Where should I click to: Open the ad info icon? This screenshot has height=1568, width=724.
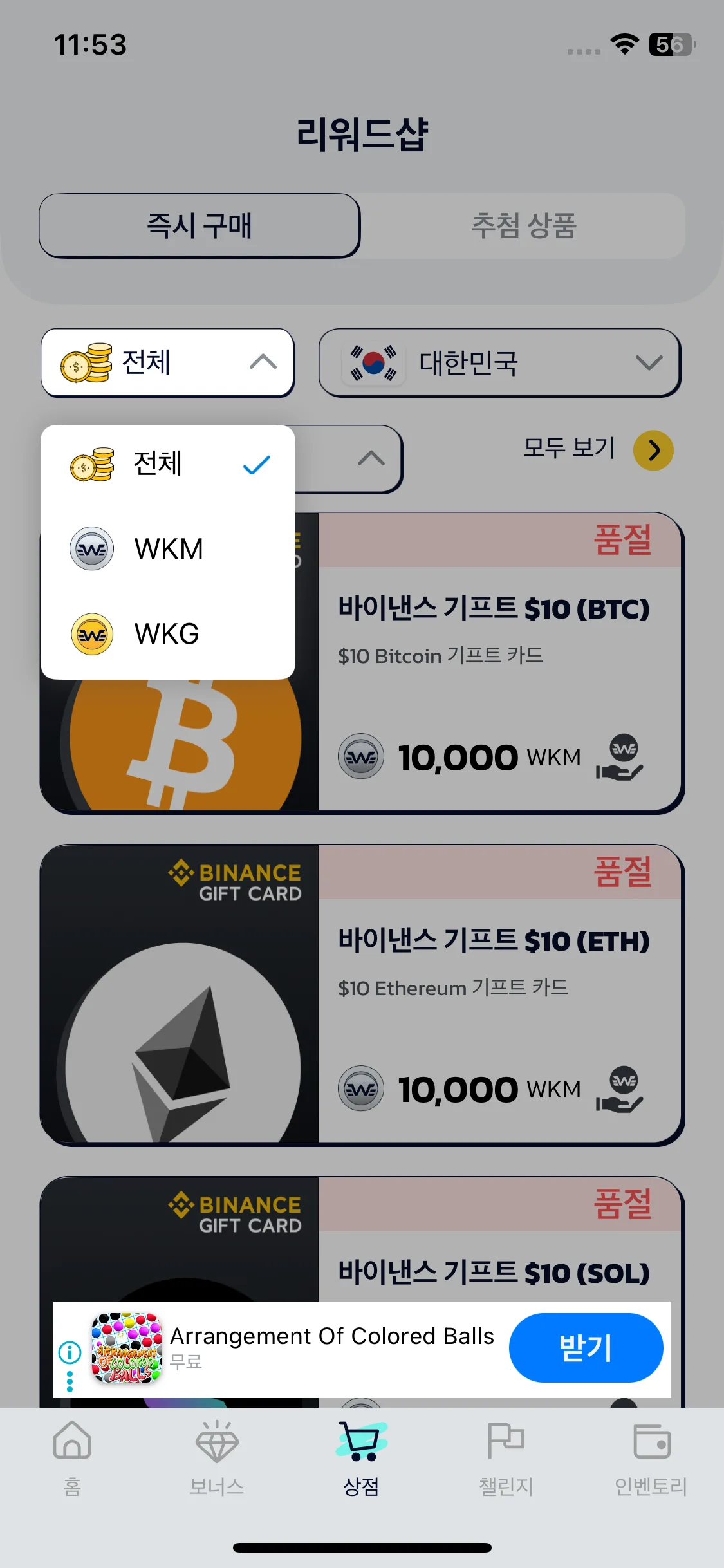(70, 1352)
